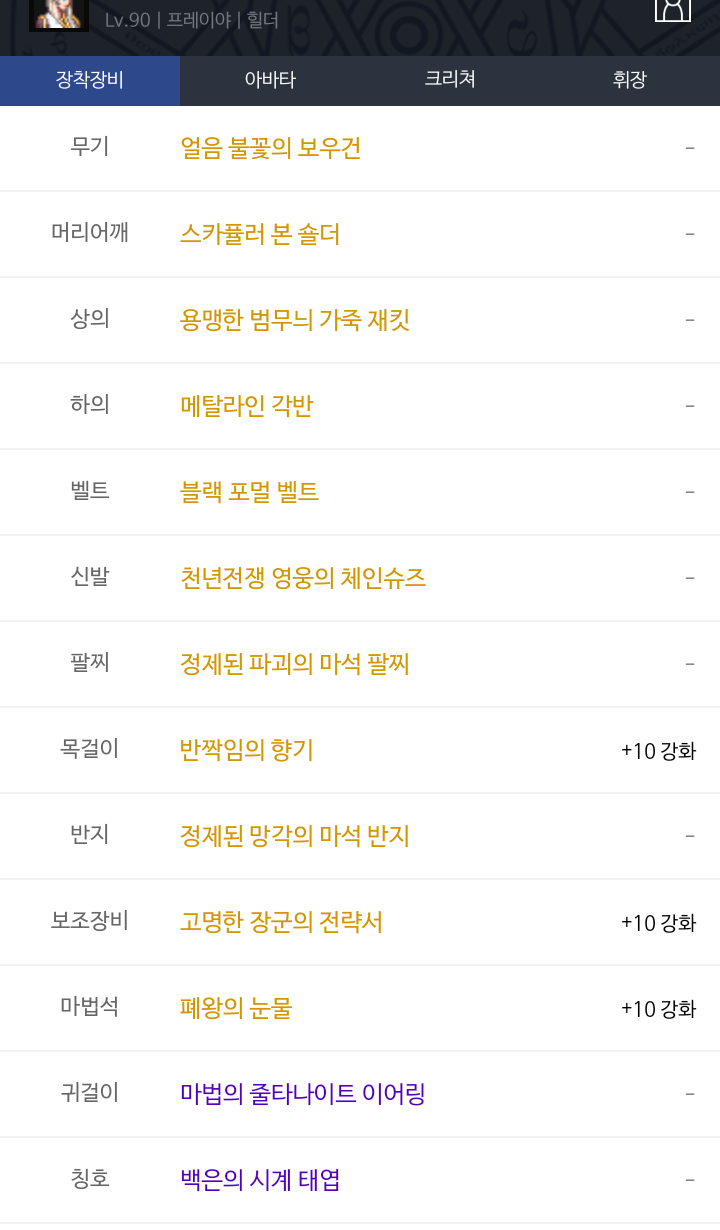720x1230 pixels.
Task: Open item 고명한 장군의 전략서
Action: (281, 922)
